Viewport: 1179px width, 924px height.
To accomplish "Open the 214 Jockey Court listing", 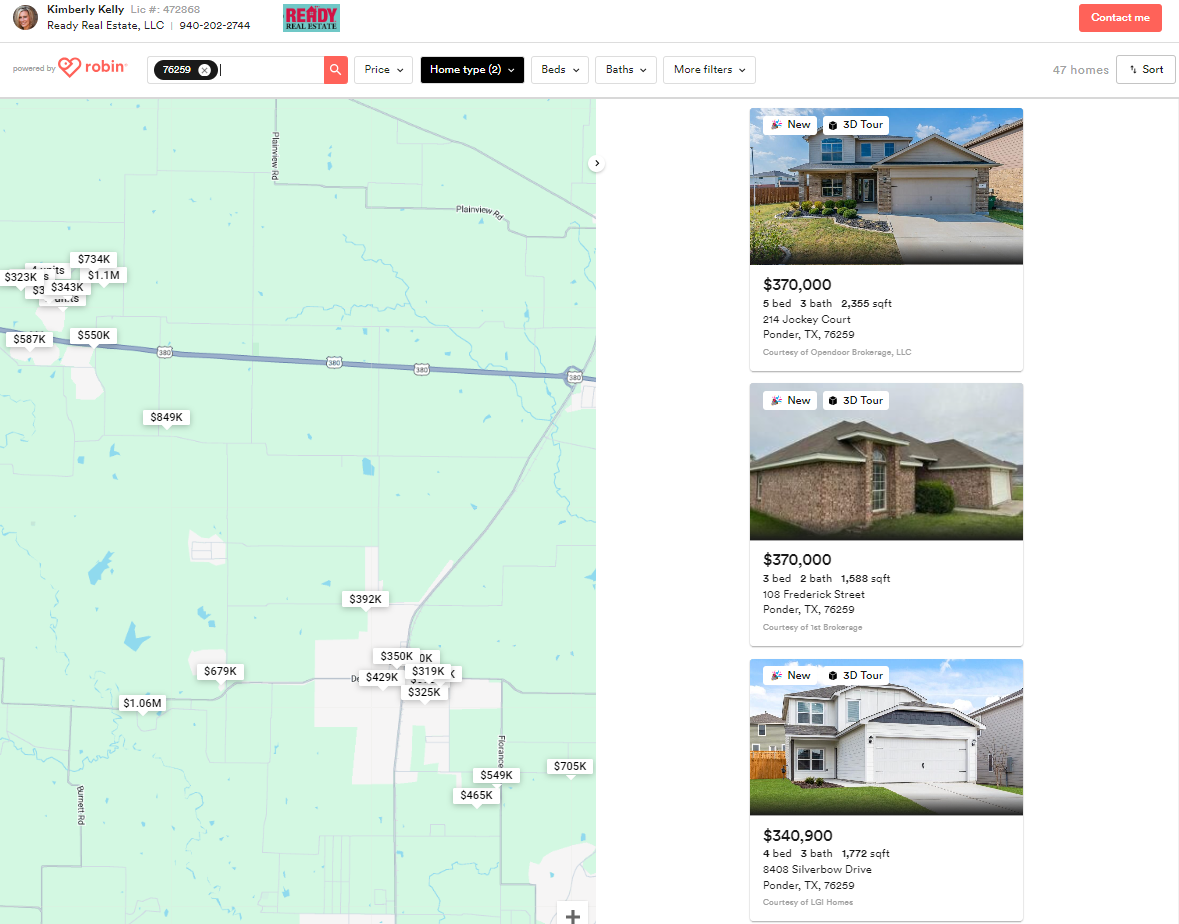I will pyautogui.click(x=886, y=240).
